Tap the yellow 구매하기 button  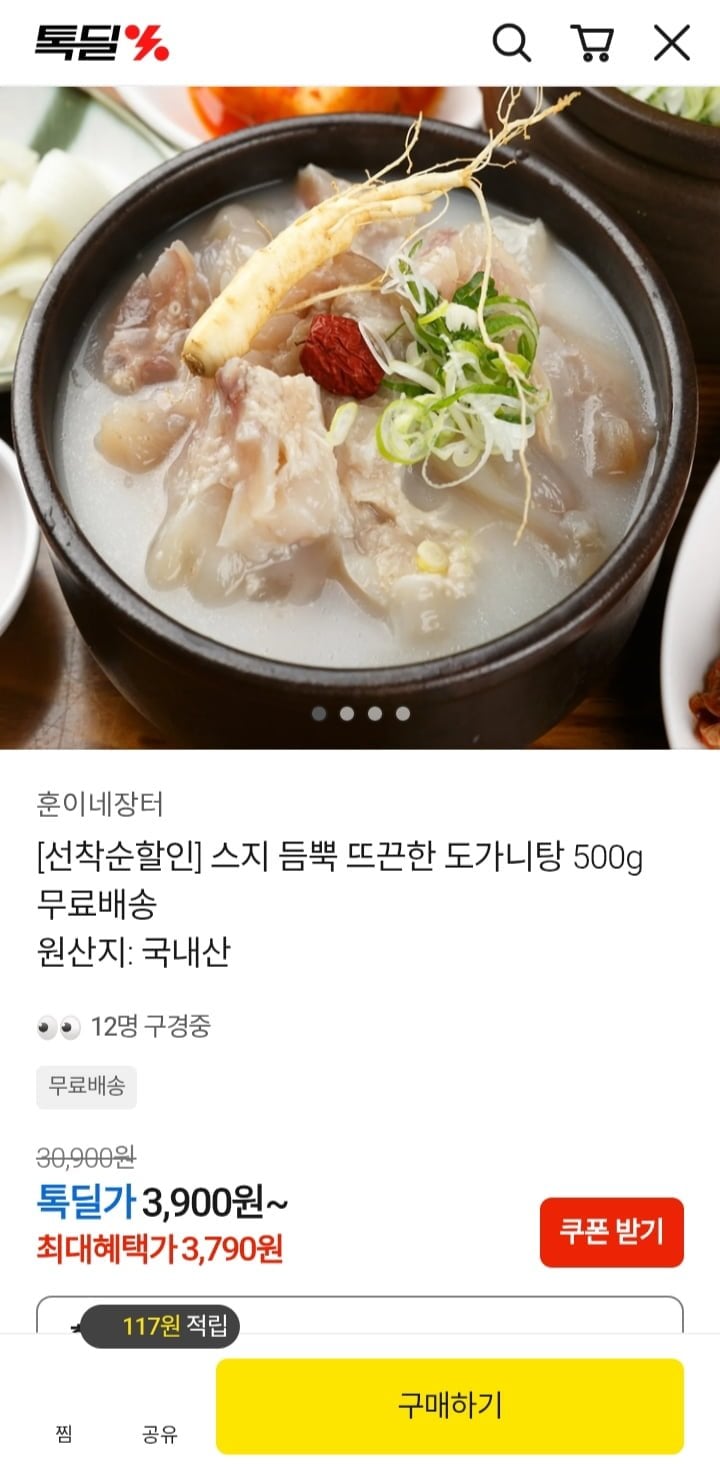(x=450, y=1406)
